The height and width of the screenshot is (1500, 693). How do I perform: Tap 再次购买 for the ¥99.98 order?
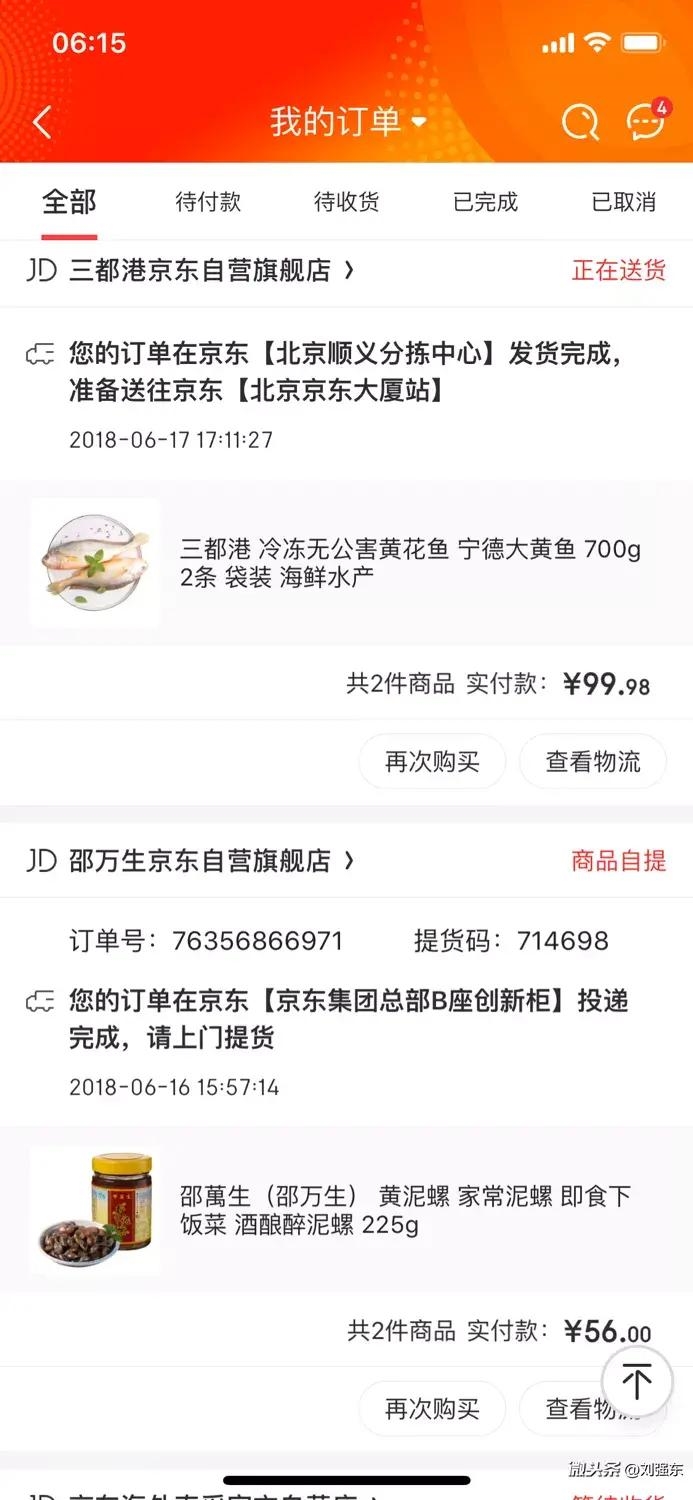(432, 762)
